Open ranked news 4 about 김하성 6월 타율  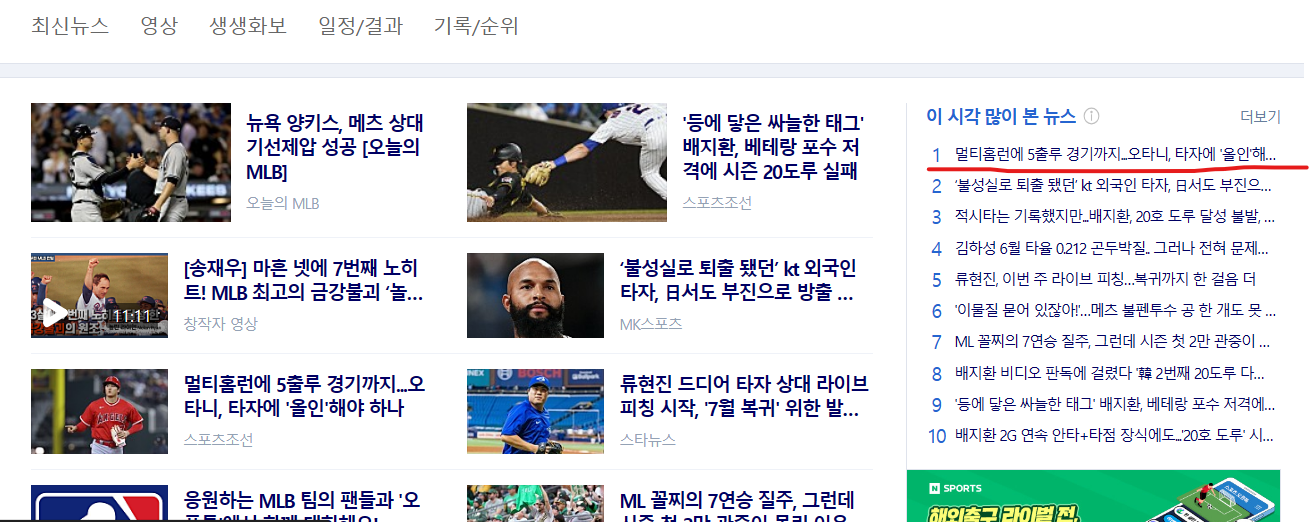coord(1114,248)
